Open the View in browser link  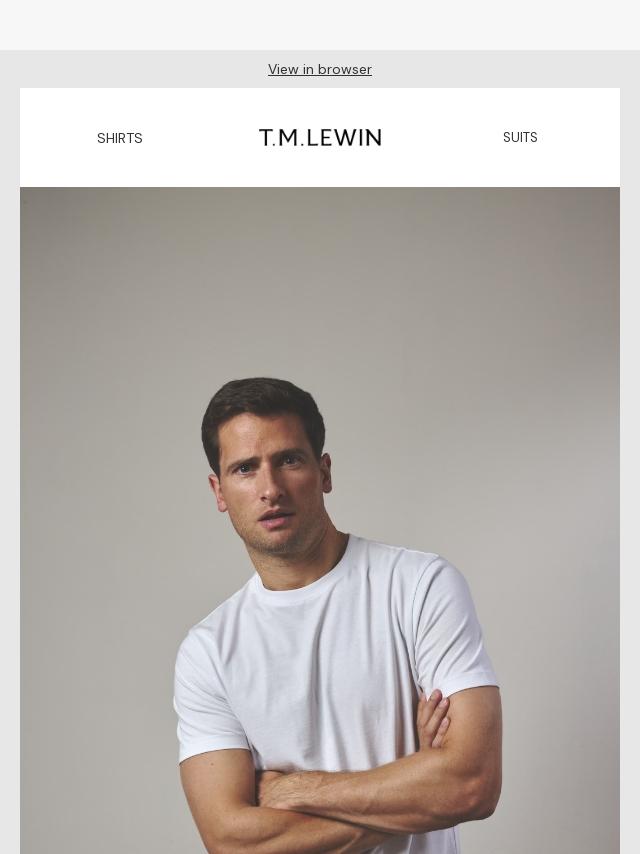[x=320, y=69]
